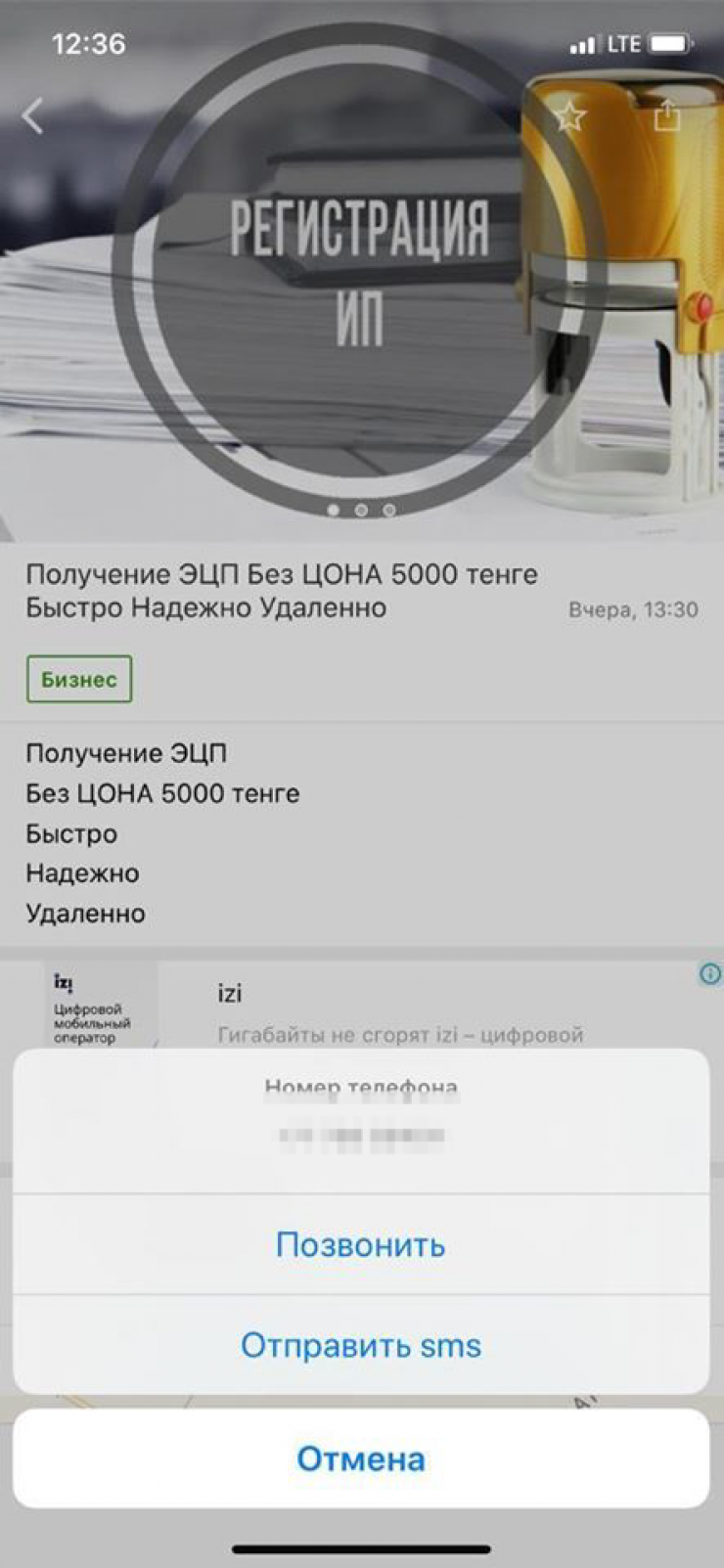Open the Бизнес category tag
The width and height of the screenshot is (724, 1568).
(78, 679)
